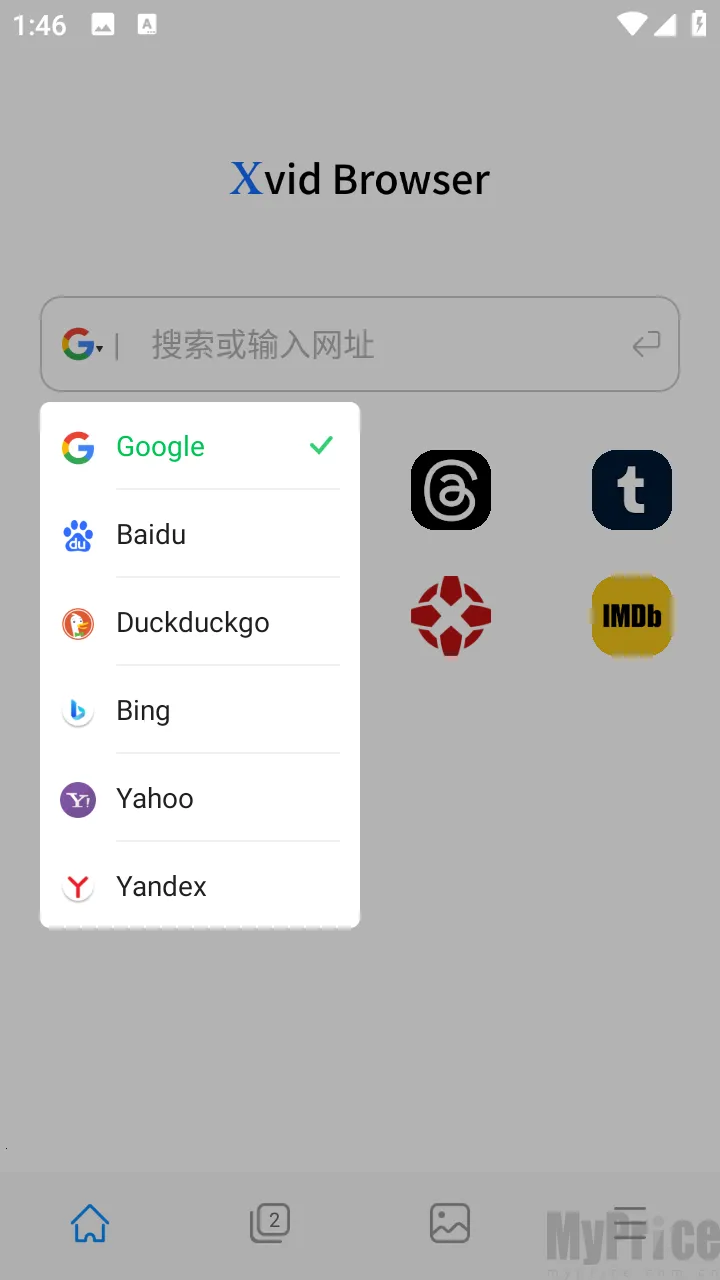This screenshot has height=1280, width=720.
Task: Open the images icon in bottom bar
Action: (450, 1222)
